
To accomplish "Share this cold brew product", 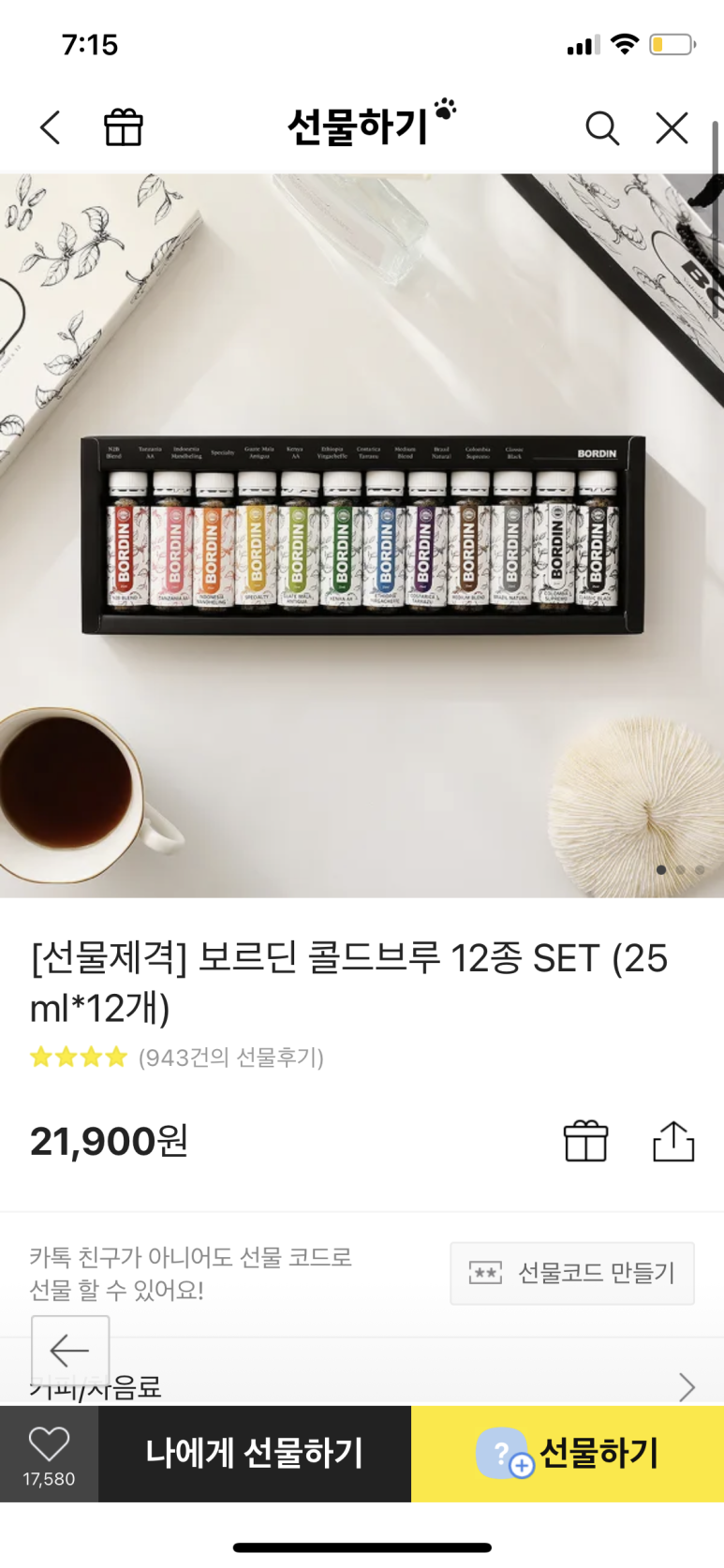I will pos(672,1141).
